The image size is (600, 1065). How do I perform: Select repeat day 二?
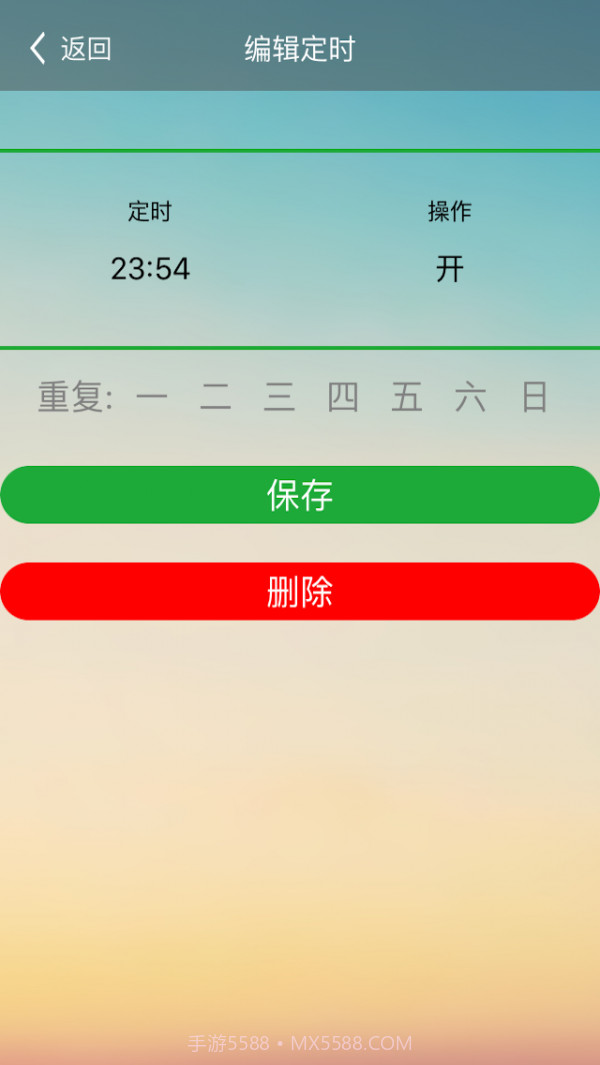(215, 398)
